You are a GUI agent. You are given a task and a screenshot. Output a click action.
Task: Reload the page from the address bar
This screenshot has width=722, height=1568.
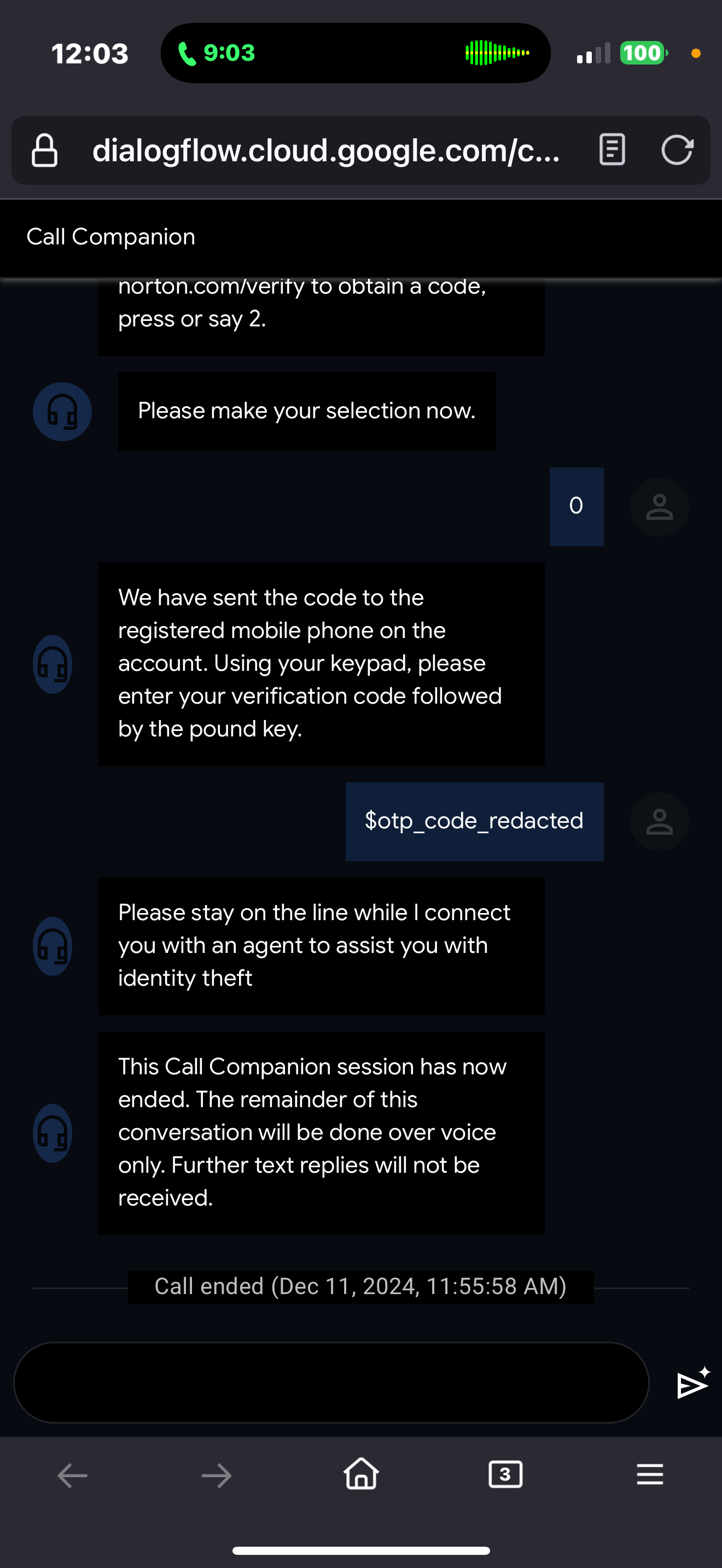click(677, 150)
